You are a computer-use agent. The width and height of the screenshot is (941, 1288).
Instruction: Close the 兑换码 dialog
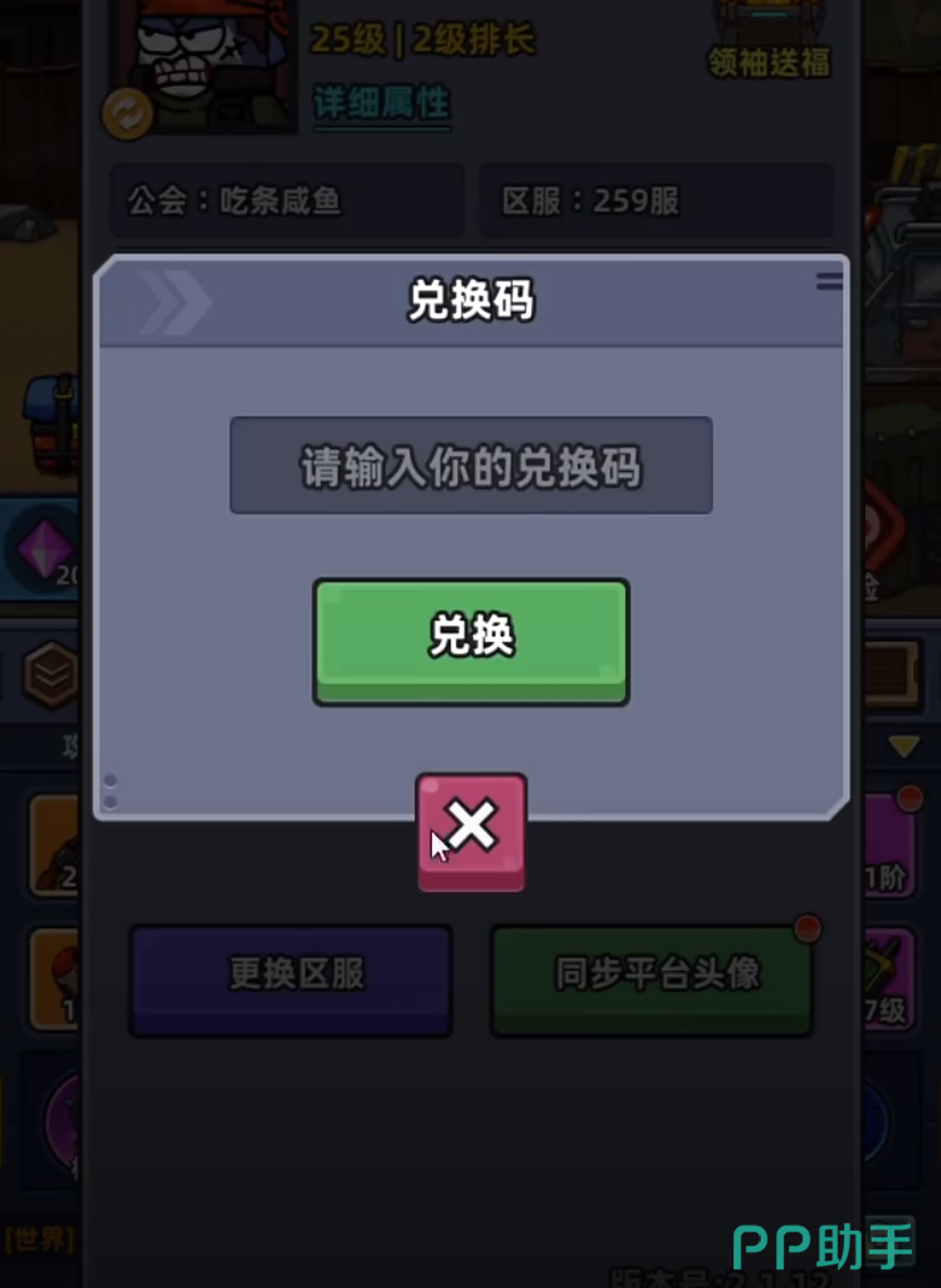pyautogui.click(x=471, y=832)
